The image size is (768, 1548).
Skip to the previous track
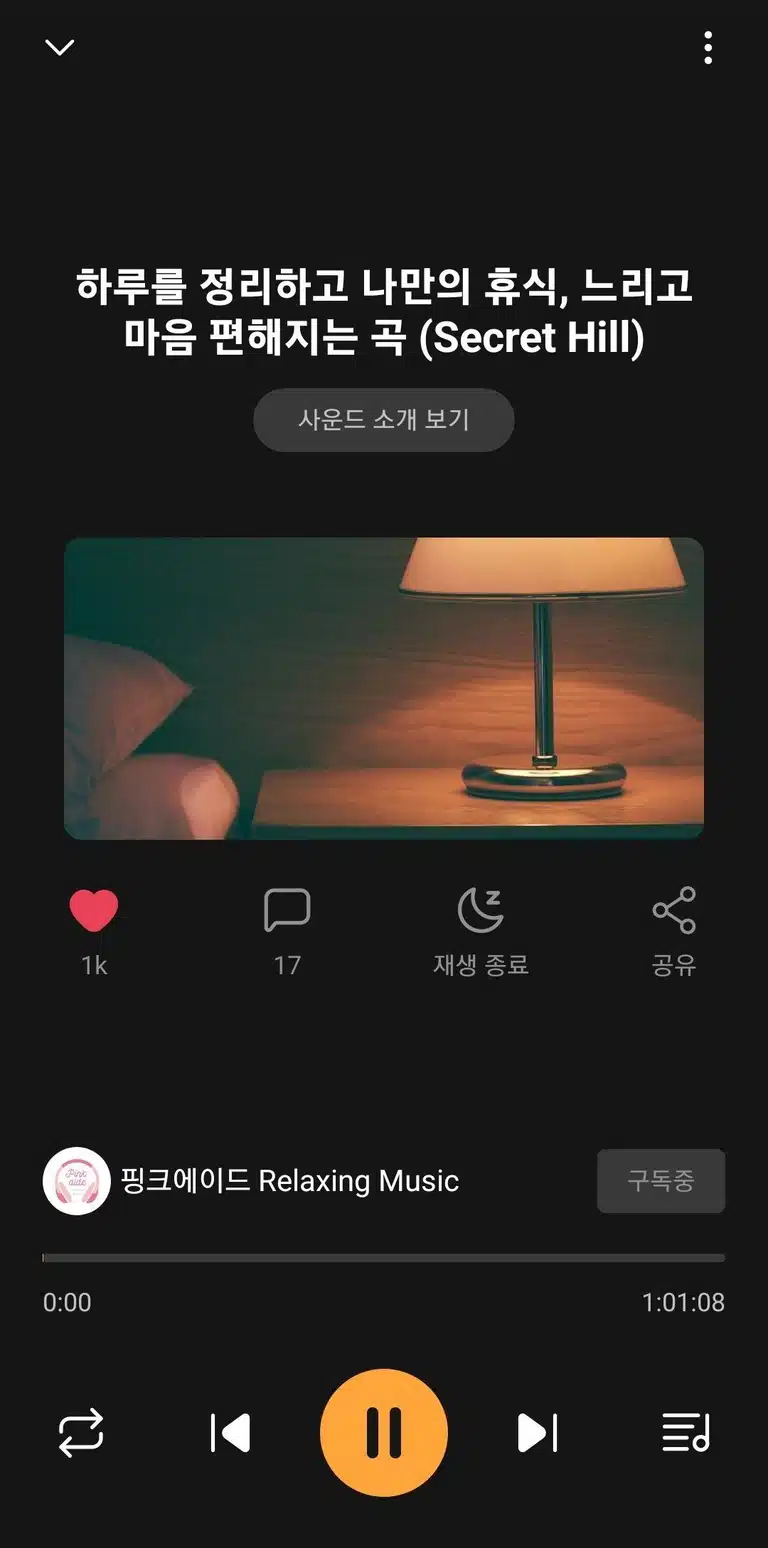[x=230, y=1433]
